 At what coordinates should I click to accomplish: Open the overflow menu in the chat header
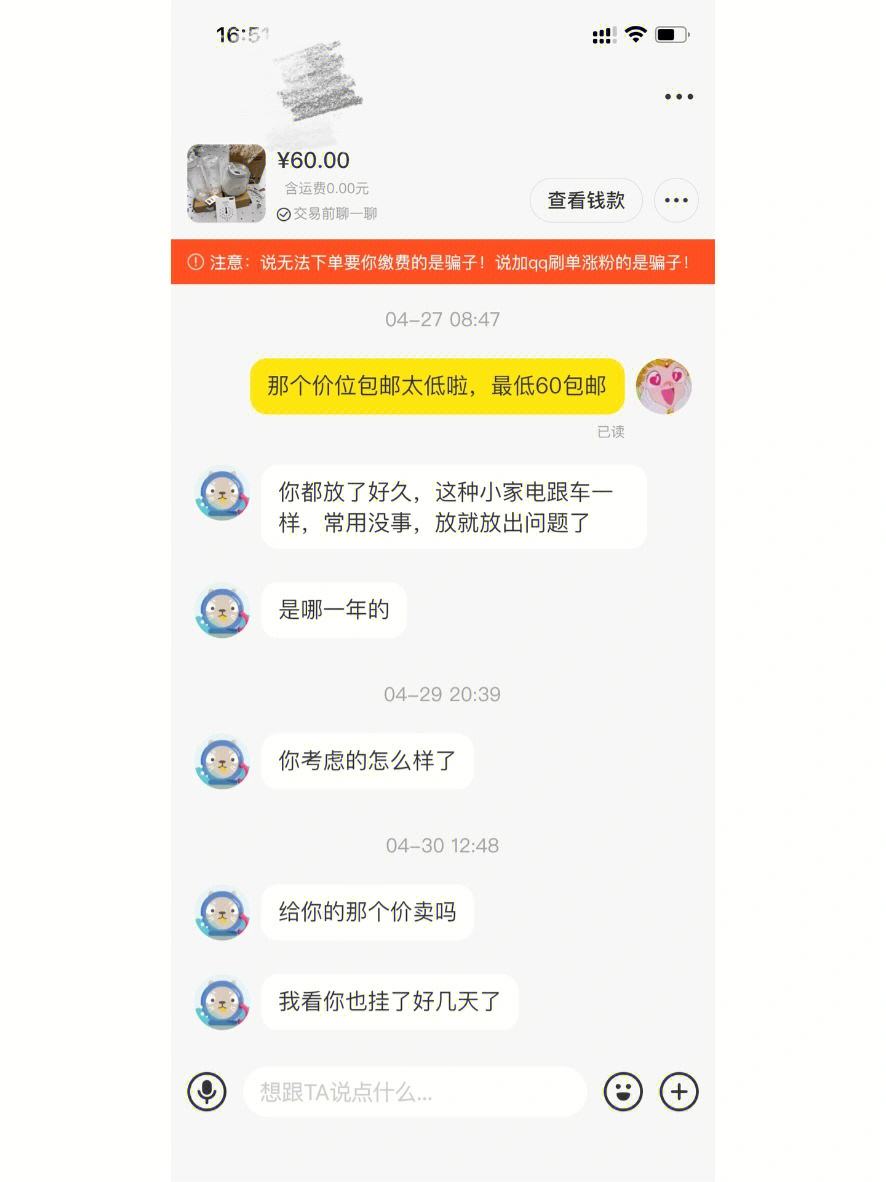click(x=679, y=97)
